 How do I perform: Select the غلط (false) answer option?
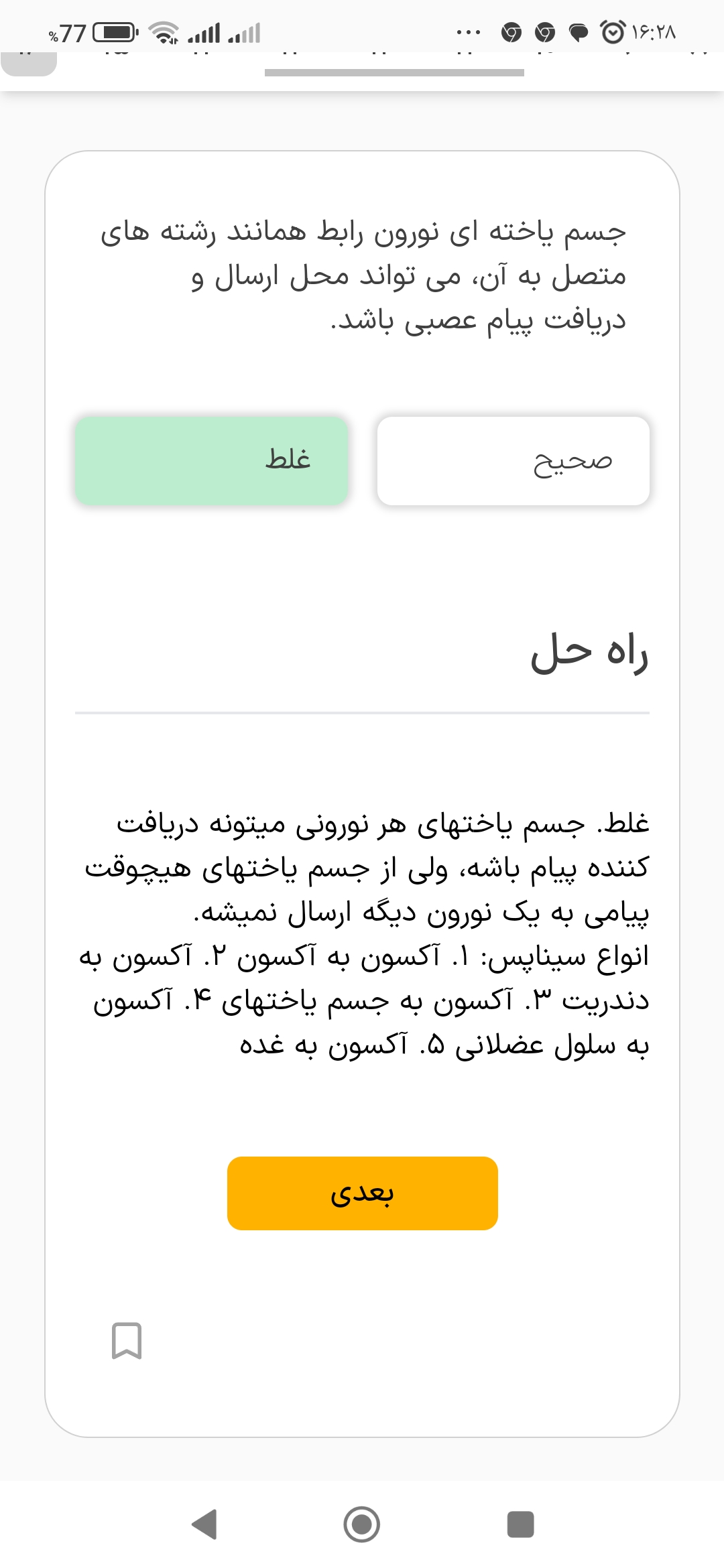click(x=211, y=461)
